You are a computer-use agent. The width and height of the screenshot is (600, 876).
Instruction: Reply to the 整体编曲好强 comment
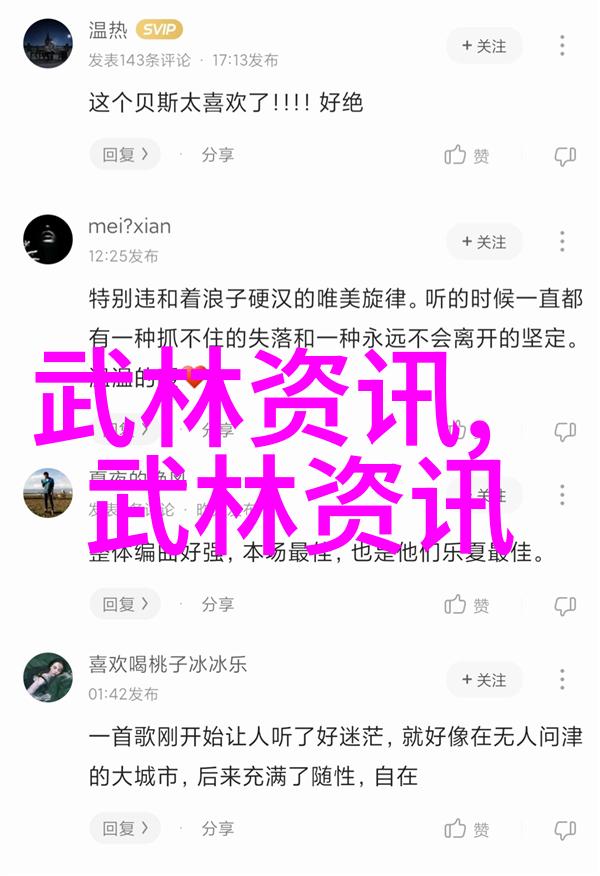coord(125,604)
